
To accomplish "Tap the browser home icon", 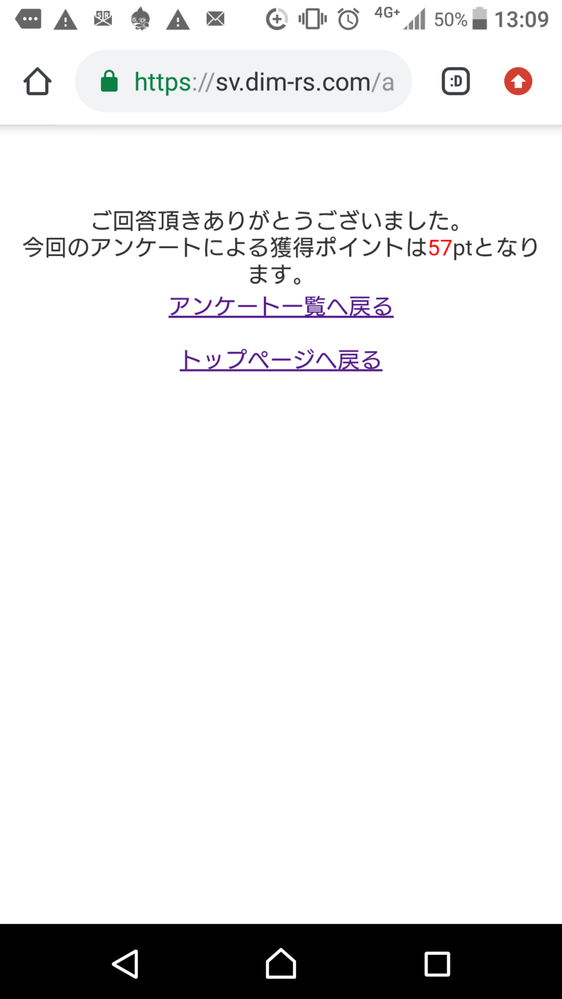I will click(x=37, y=82).
